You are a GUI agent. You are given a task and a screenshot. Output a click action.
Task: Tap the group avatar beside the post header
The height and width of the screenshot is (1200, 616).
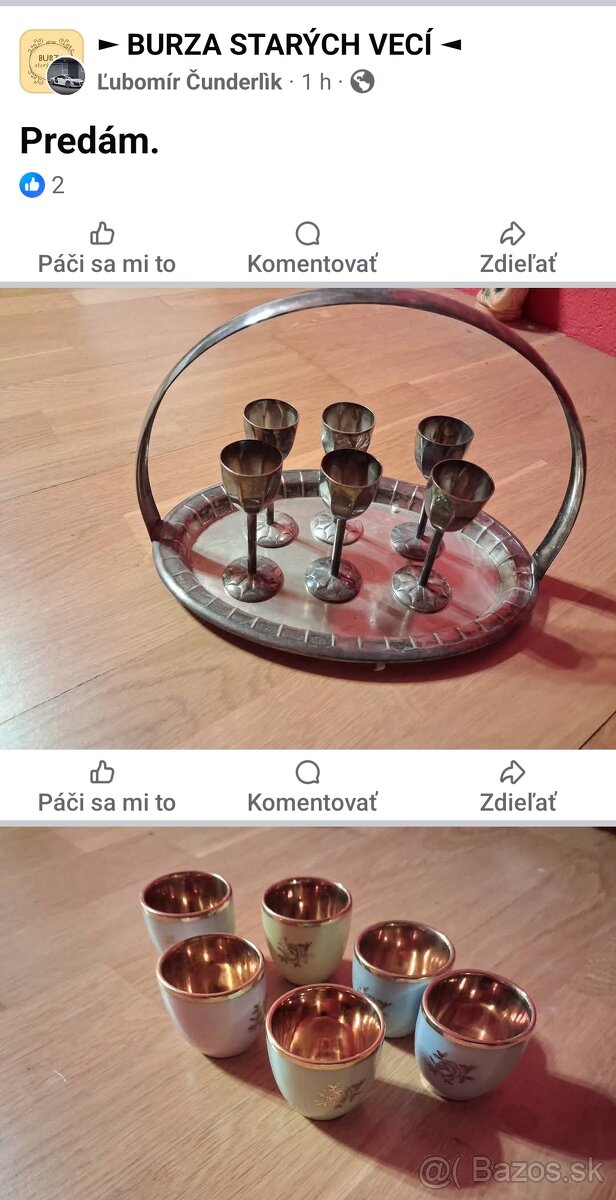coord(52,62)
